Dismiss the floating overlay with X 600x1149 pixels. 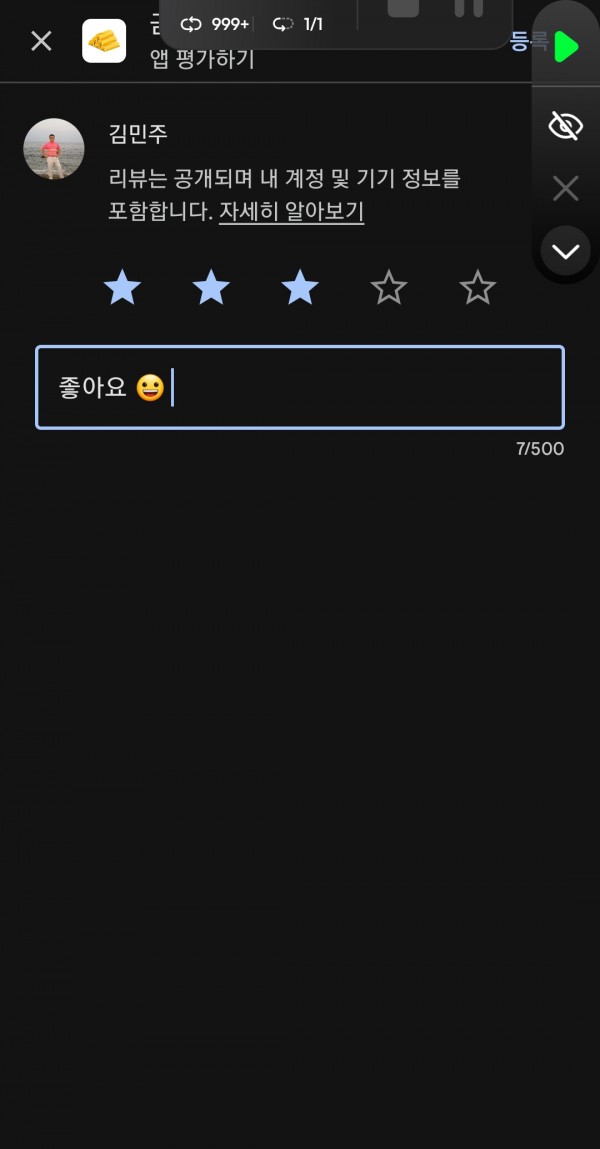point(566,189)
